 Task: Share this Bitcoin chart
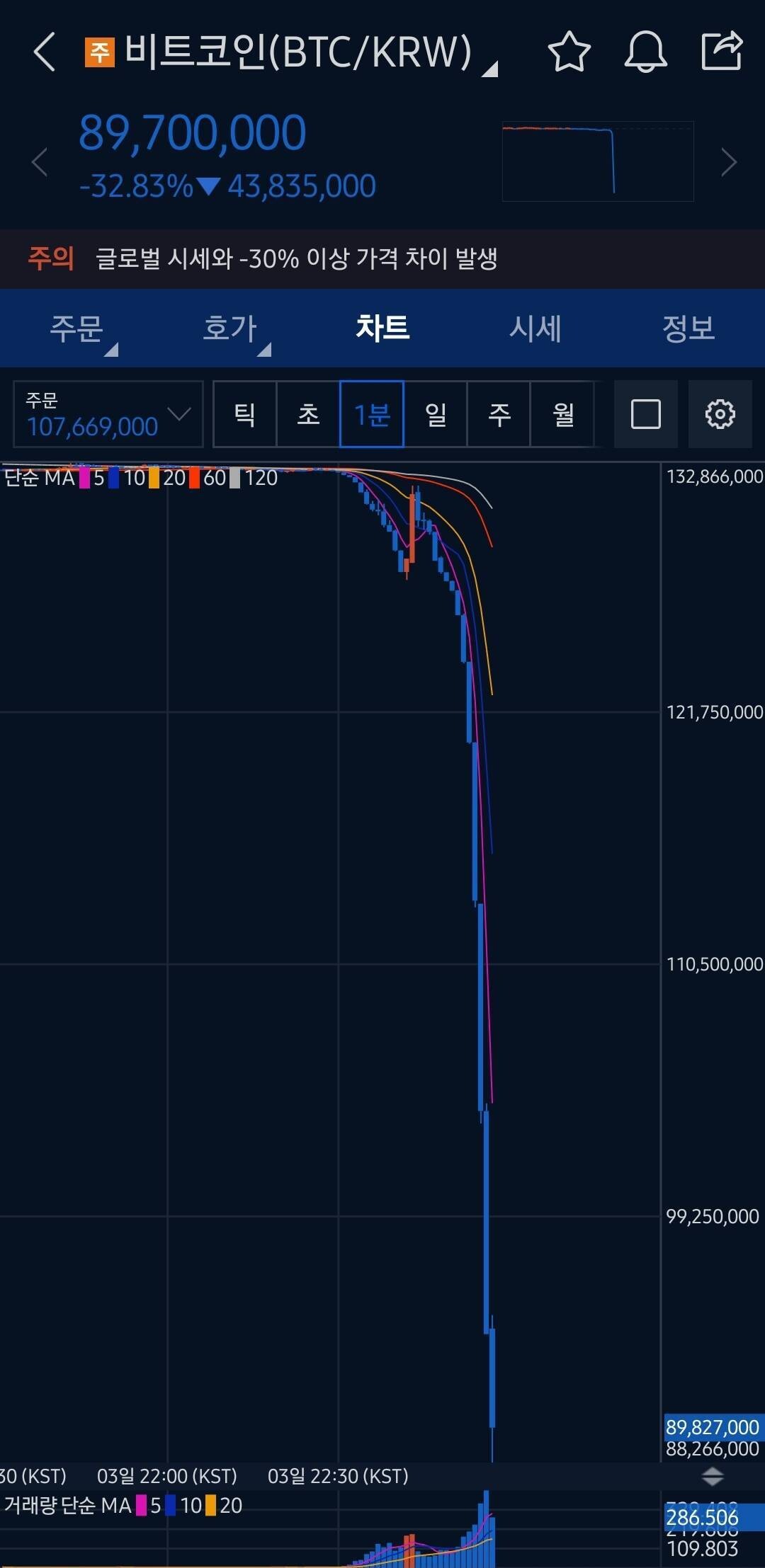pos(721,51)
